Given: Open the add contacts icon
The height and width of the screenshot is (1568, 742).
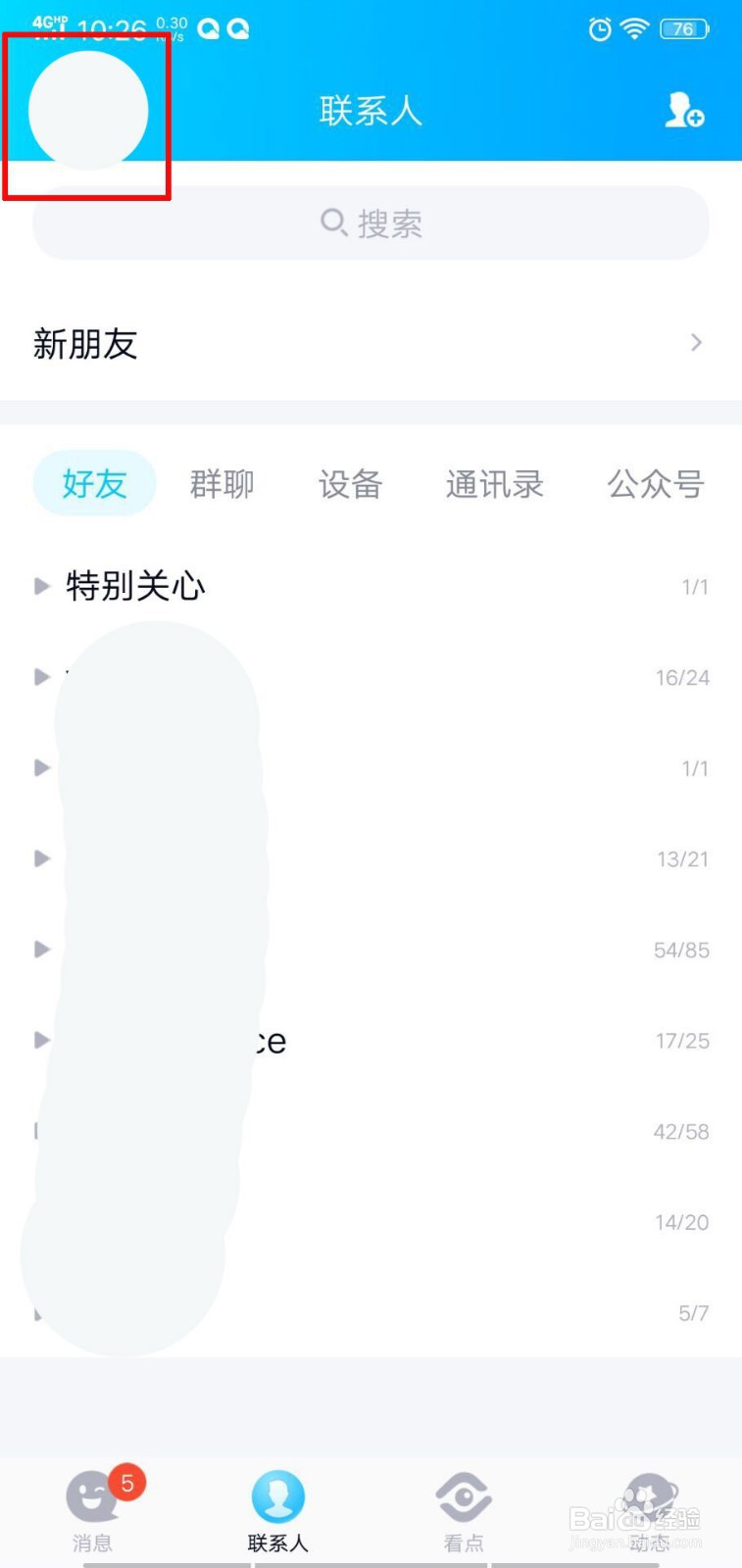Looking at the screenshot, I should [x=683, y=112].
